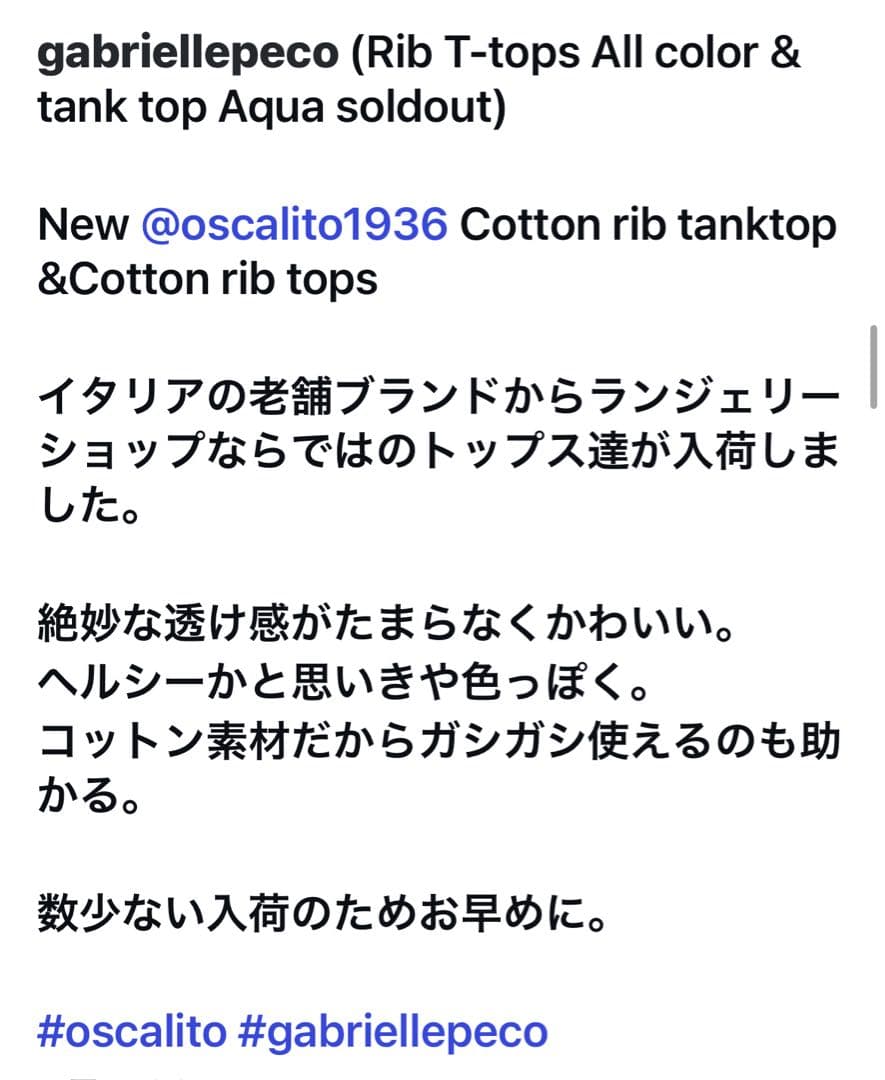Open the gabriellepeco profile username
885x1080 pixels.
188,55
